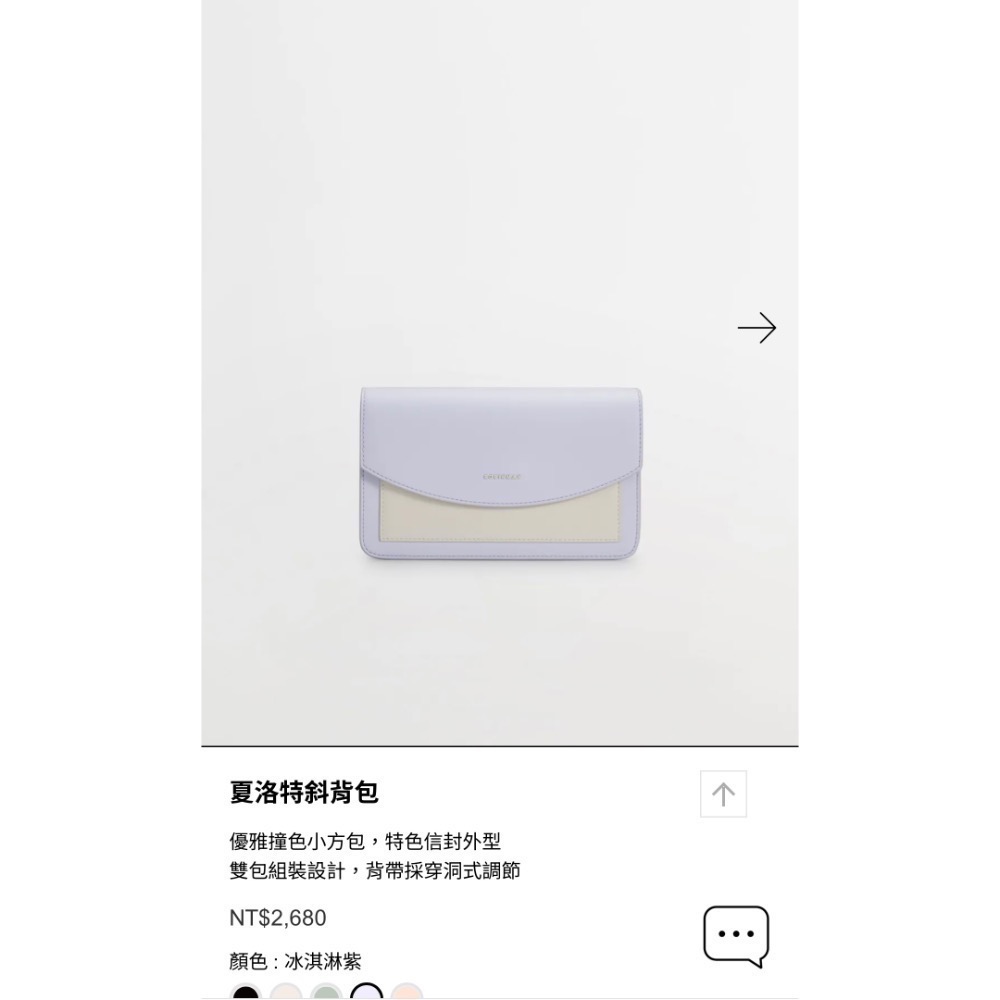Show the next product image with the arrow
1000x1000 pixels.
(757, 328)
